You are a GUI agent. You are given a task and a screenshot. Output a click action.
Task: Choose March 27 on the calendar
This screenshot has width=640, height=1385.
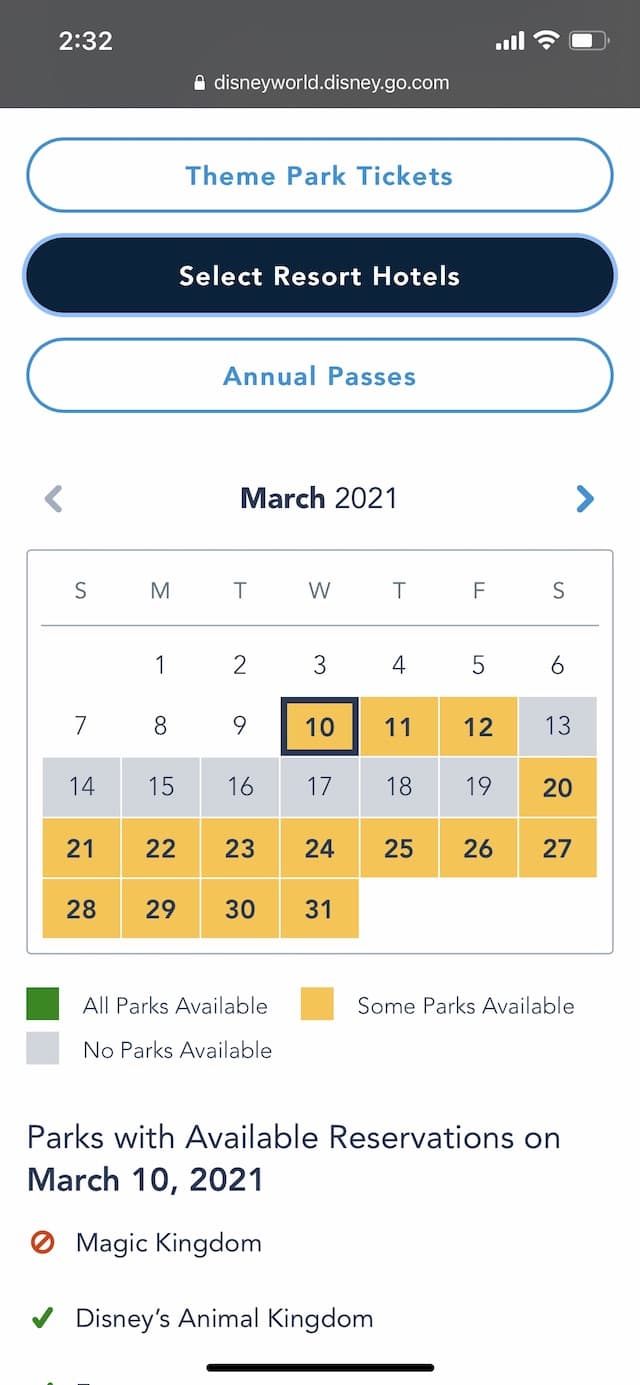[x=557, y=848]
